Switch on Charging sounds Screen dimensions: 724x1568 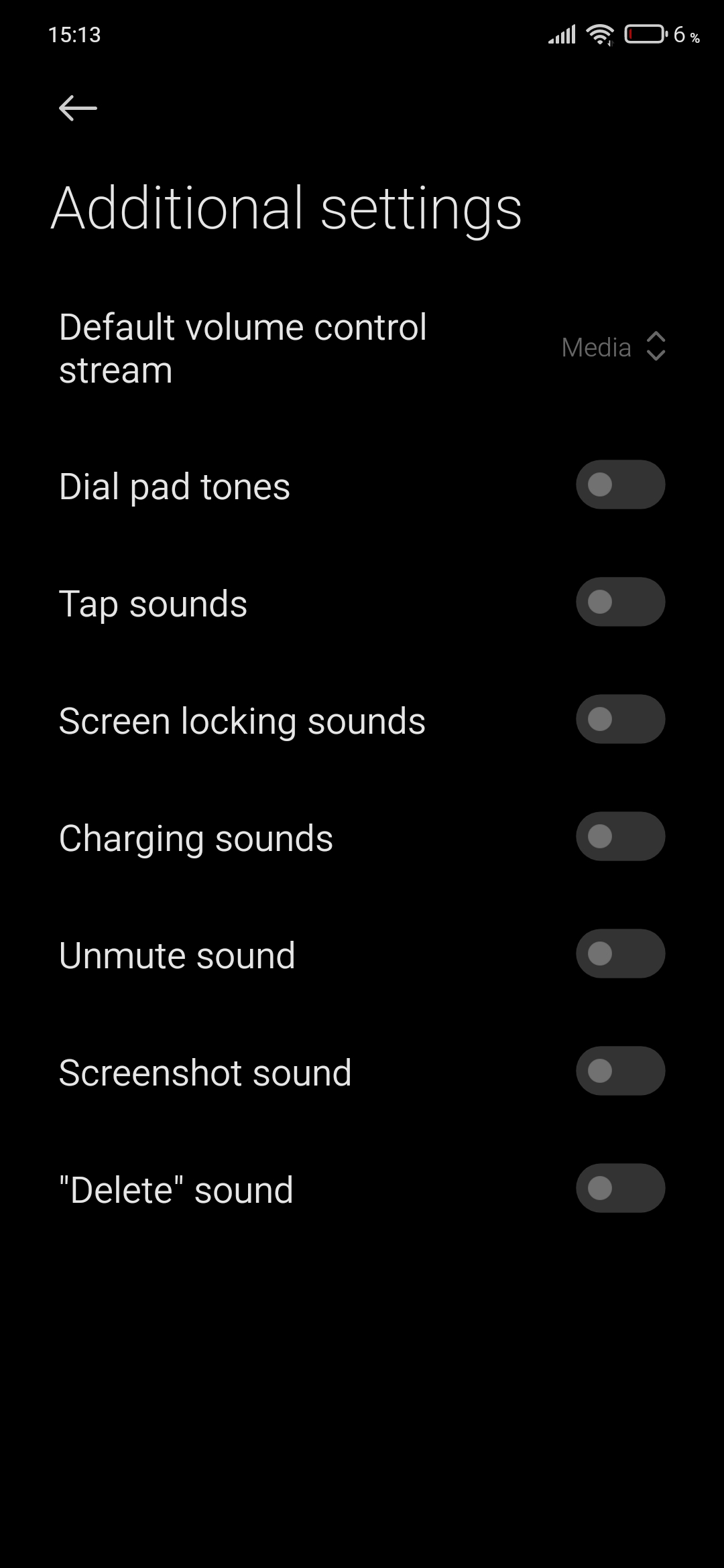pyautogui.click(x=620, y=836)
